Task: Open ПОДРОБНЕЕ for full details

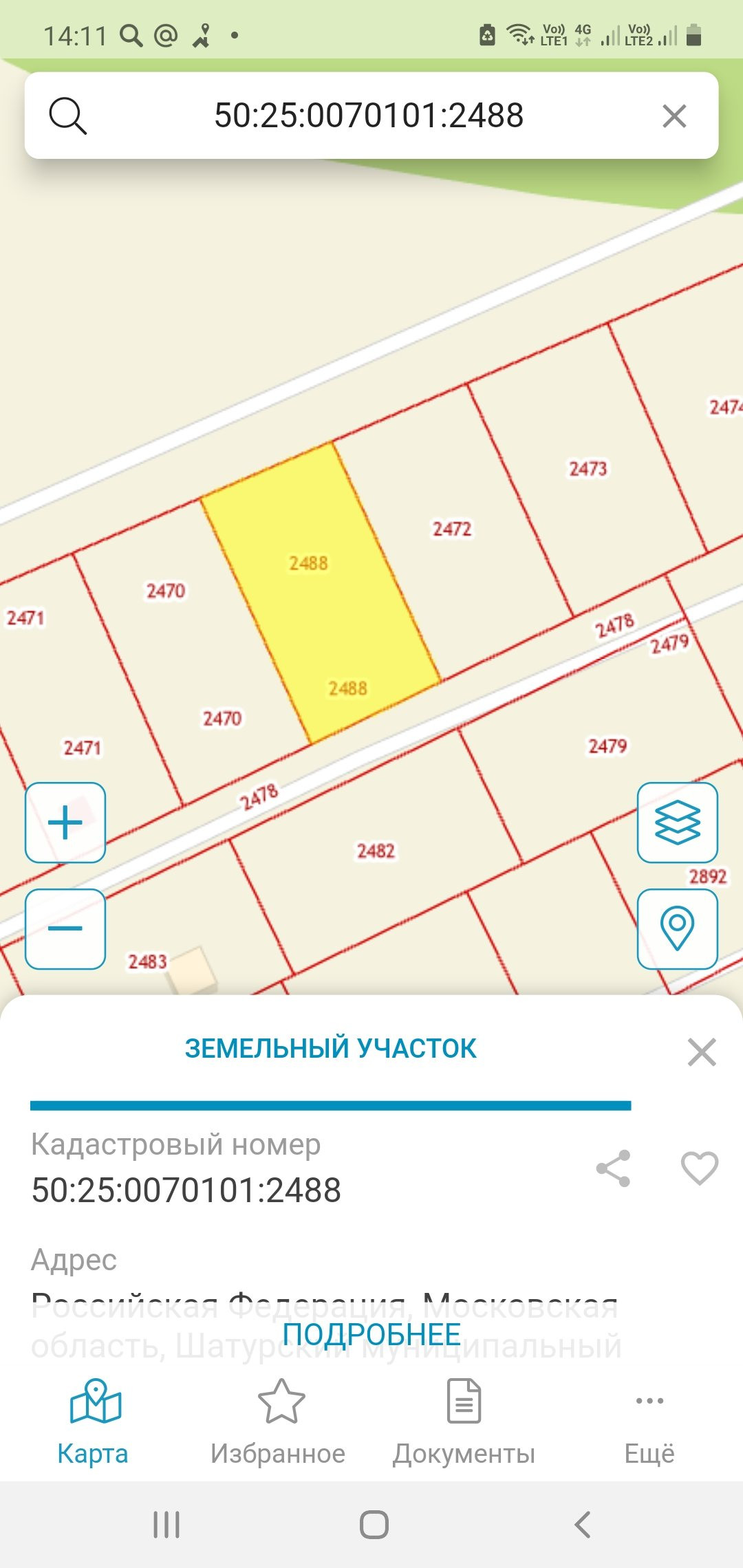Action: 371,1335
